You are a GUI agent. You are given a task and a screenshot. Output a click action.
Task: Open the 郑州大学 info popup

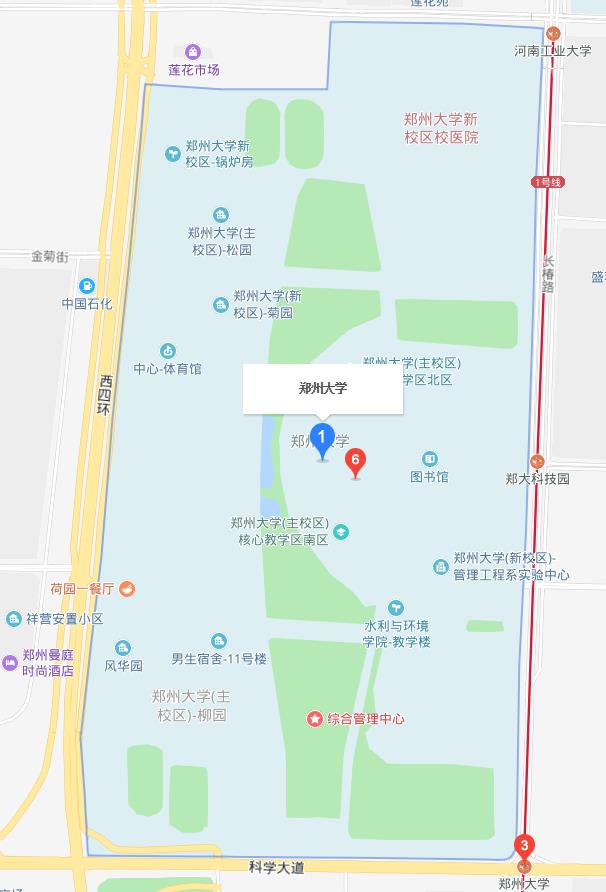(323, 389)
